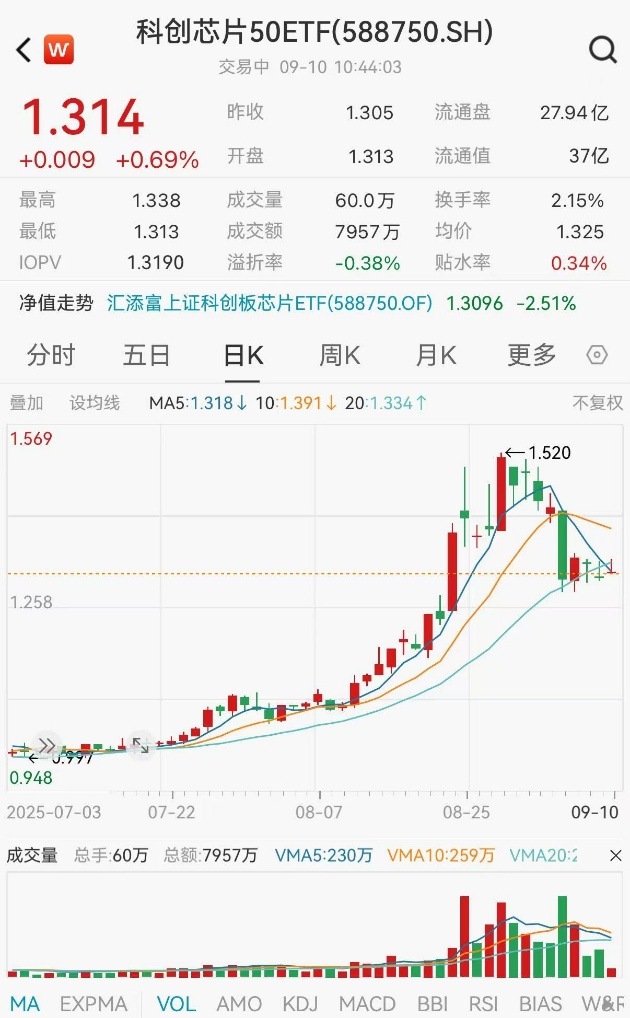Switch to the 分时 chart tab
Viewport: 630px width, 1018px height.
click(x=51, y=355)
